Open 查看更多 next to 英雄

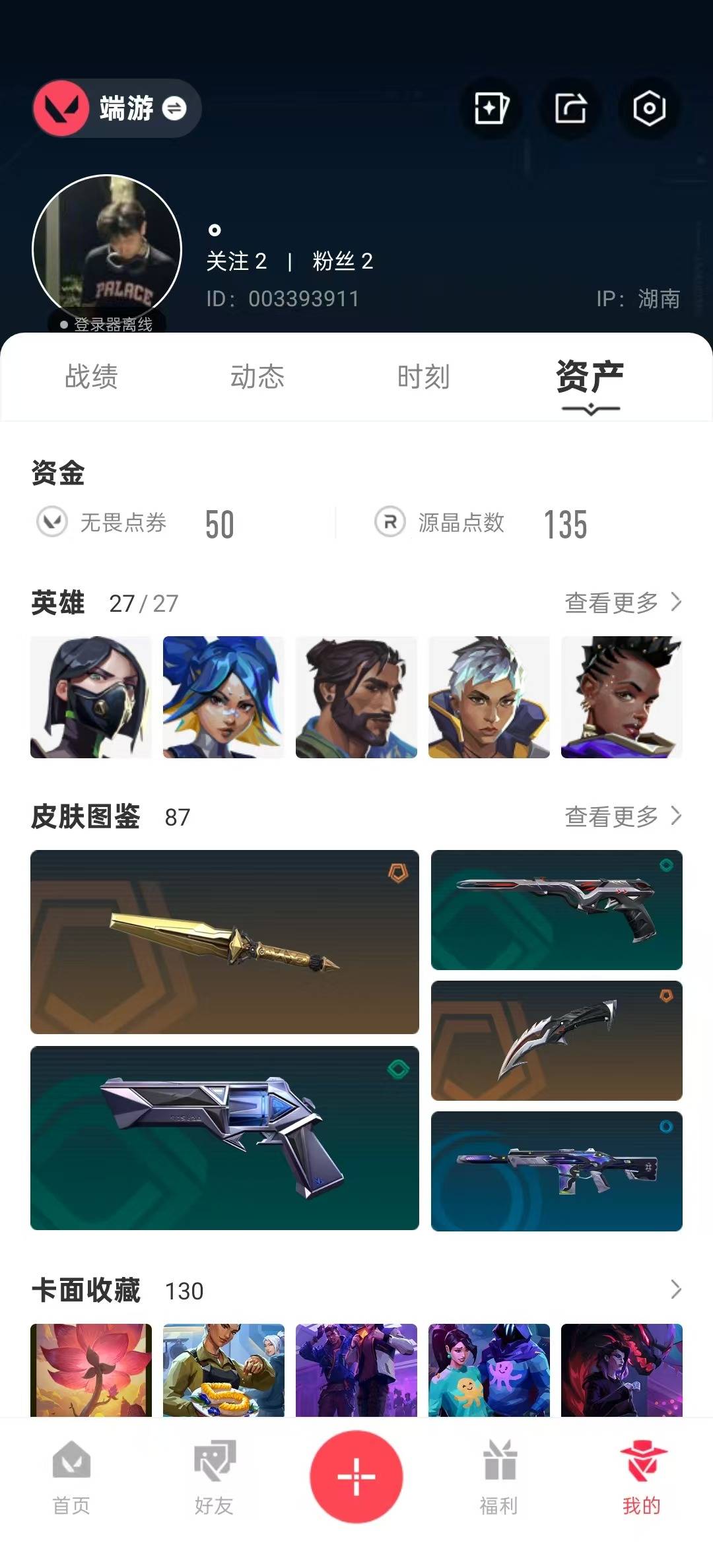[623, 603]
